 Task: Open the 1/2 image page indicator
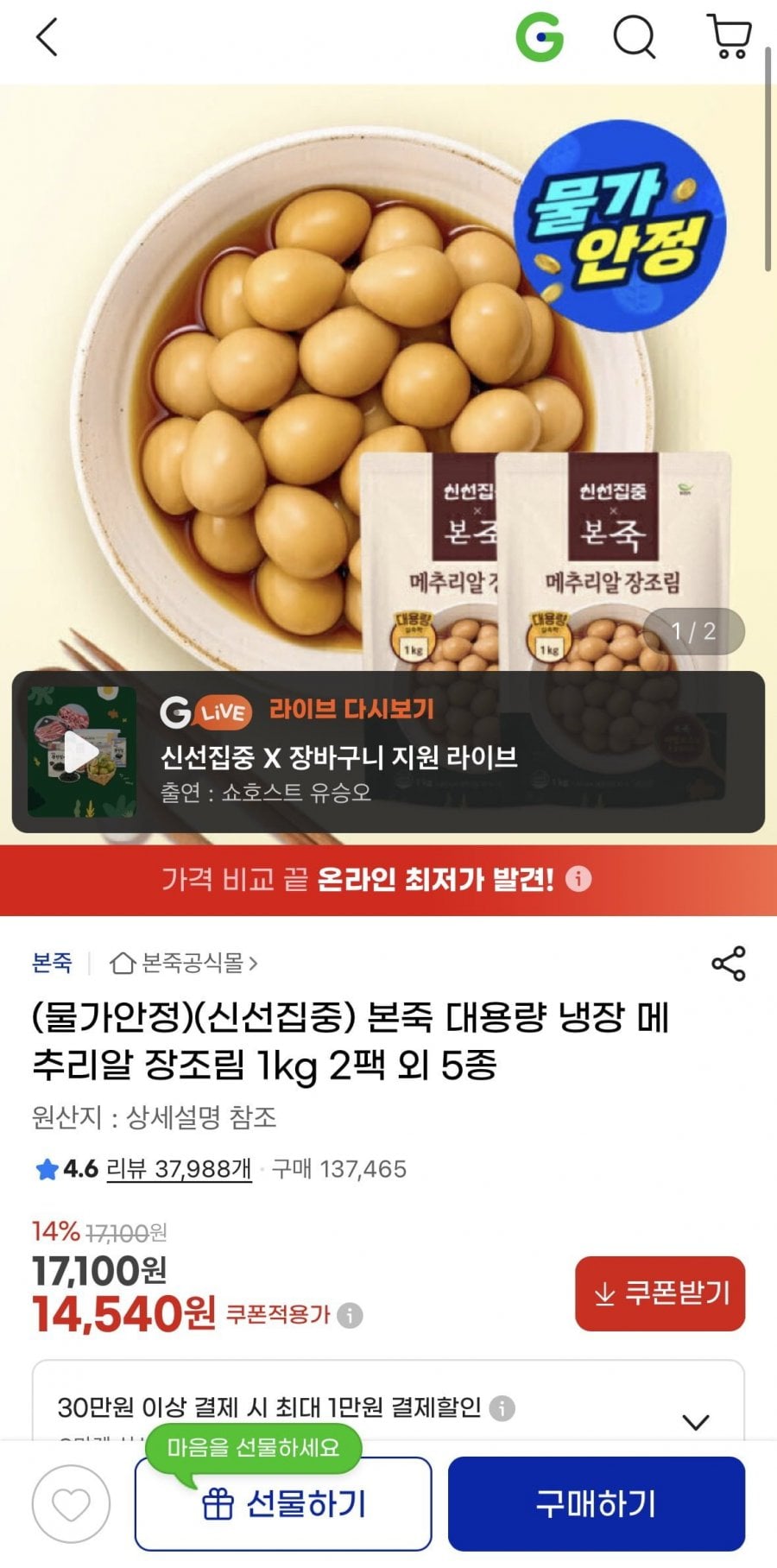click(x=694, y=631)
